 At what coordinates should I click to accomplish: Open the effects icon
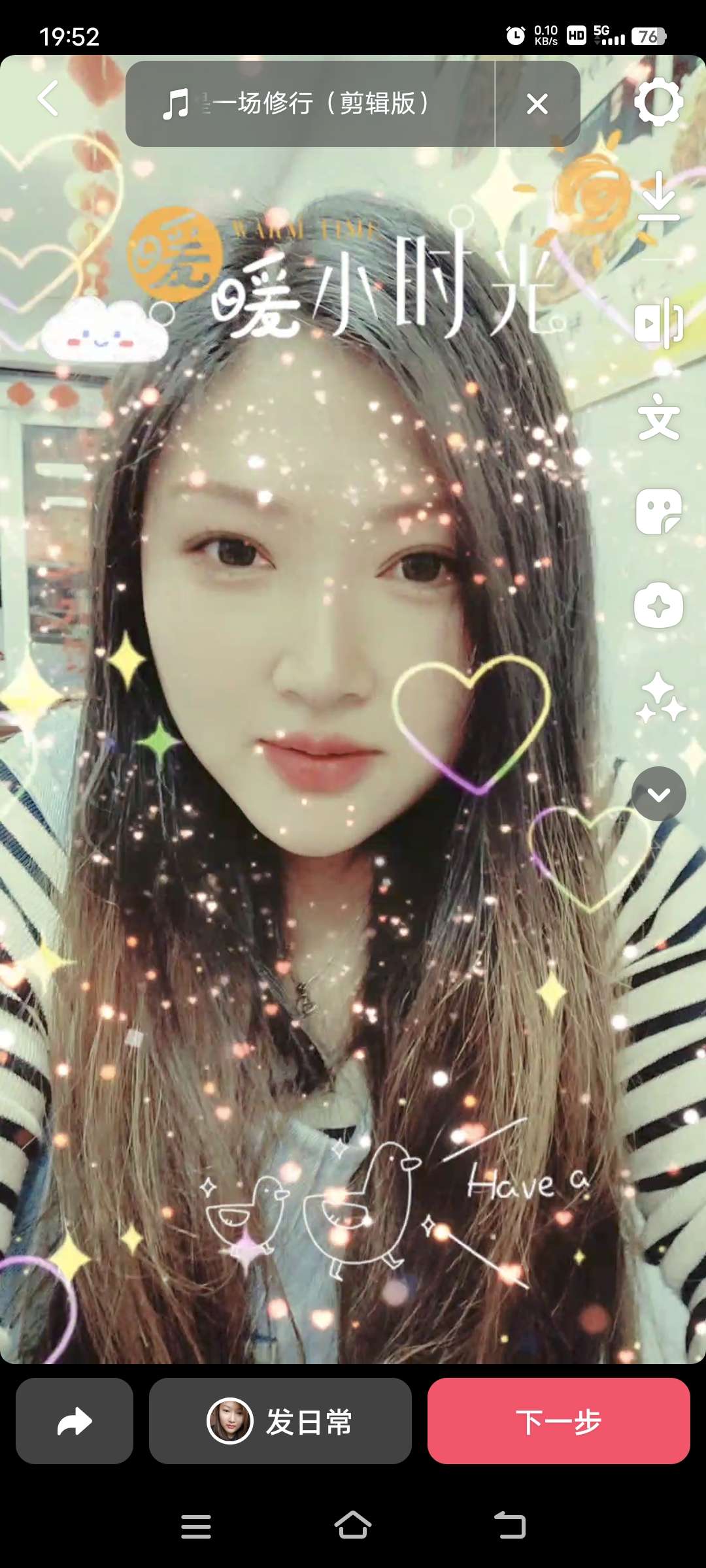(658, 606)
